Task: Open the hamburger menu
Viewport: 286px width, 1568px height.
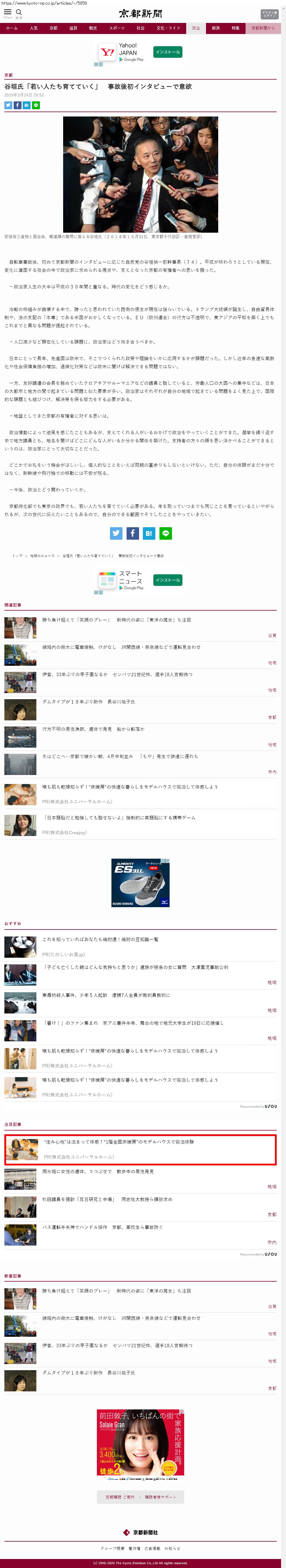Action: tap(7, 13)
